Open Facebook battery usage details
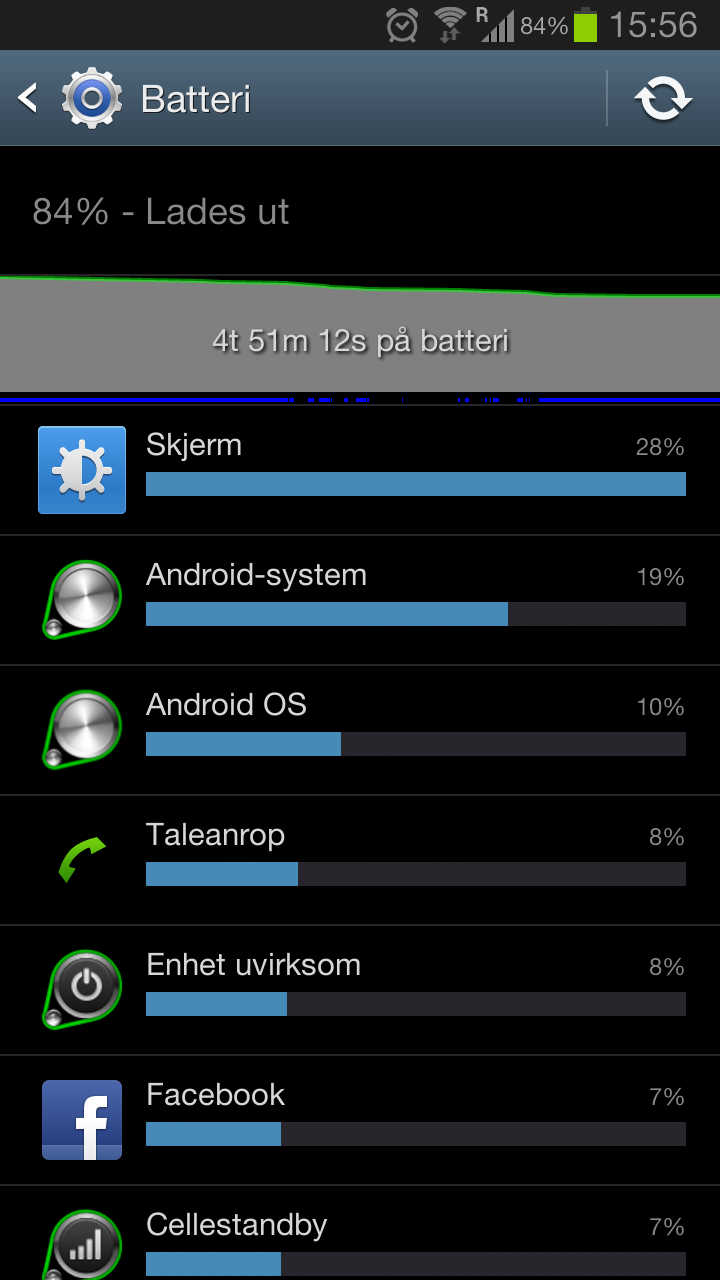The width and height of the screenshot is (720, 1280). tap(360, 1120)
